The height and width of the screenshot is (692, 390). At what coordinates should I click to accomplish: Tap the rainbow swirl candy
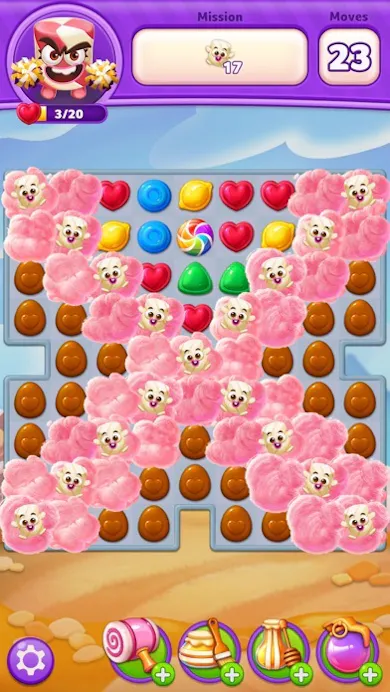[195, 237]
